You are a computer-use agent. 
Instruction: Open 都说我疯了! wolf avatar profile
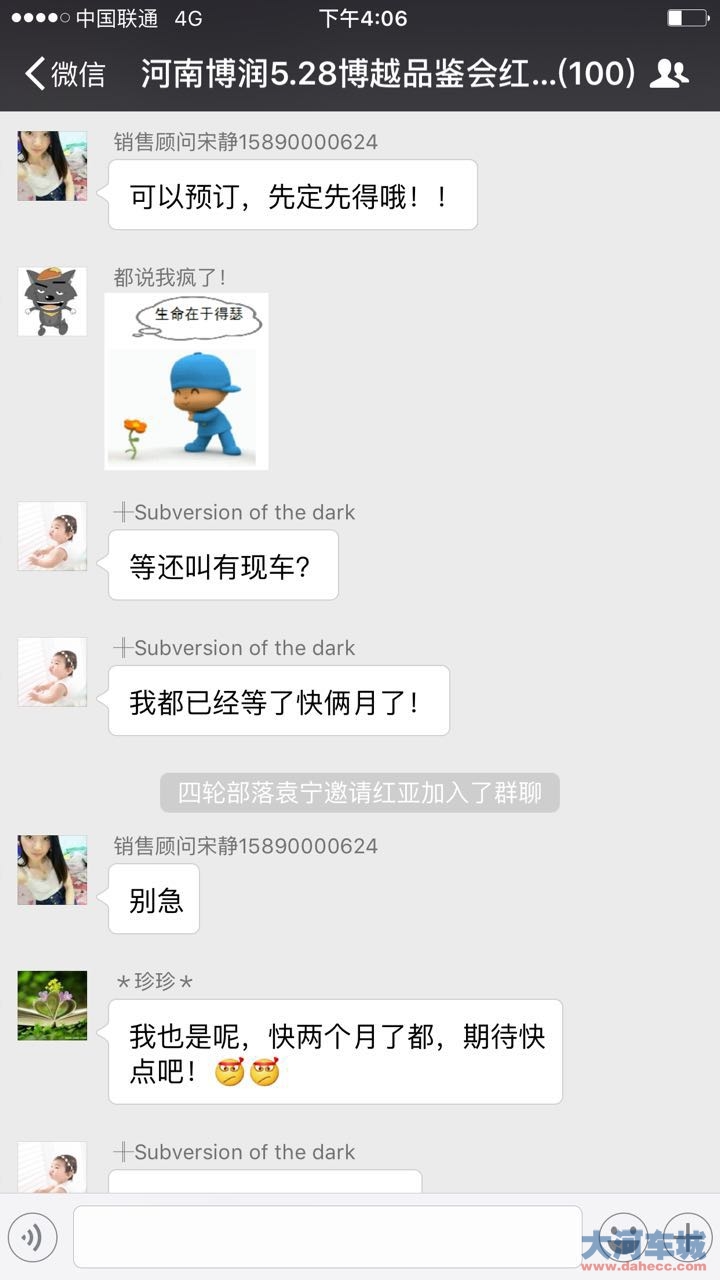[x=52, y=301]
